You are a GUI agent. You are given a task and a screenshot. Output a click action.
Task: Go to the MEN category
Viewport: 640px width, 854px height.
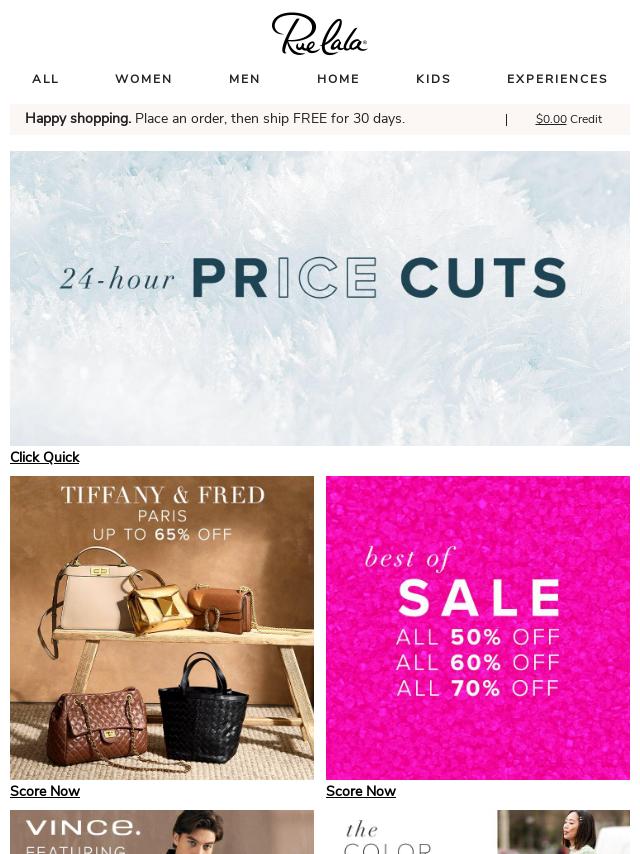coord(244,79)
